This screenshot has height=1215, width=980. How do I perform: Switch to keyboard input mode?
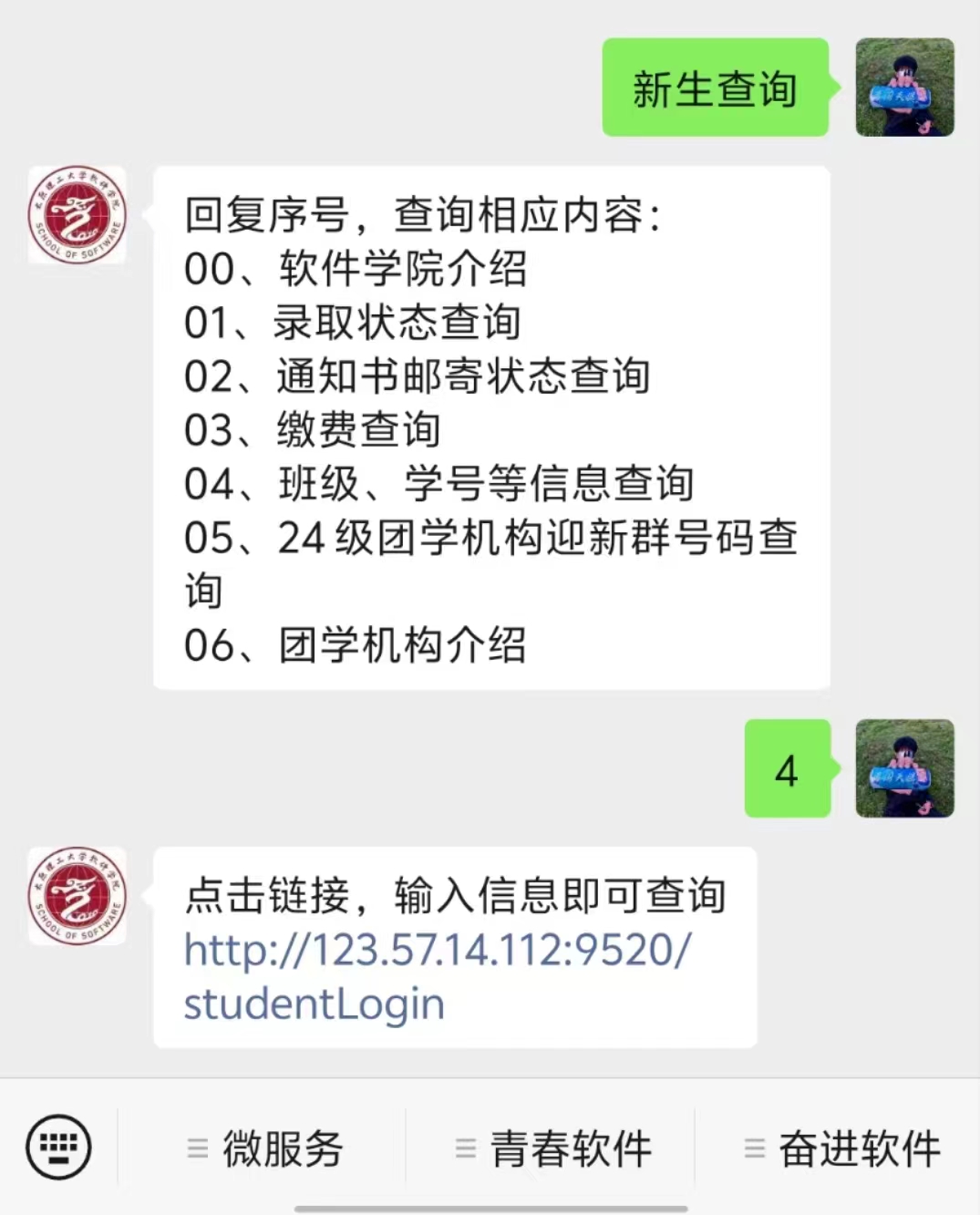coord(58,1147)
